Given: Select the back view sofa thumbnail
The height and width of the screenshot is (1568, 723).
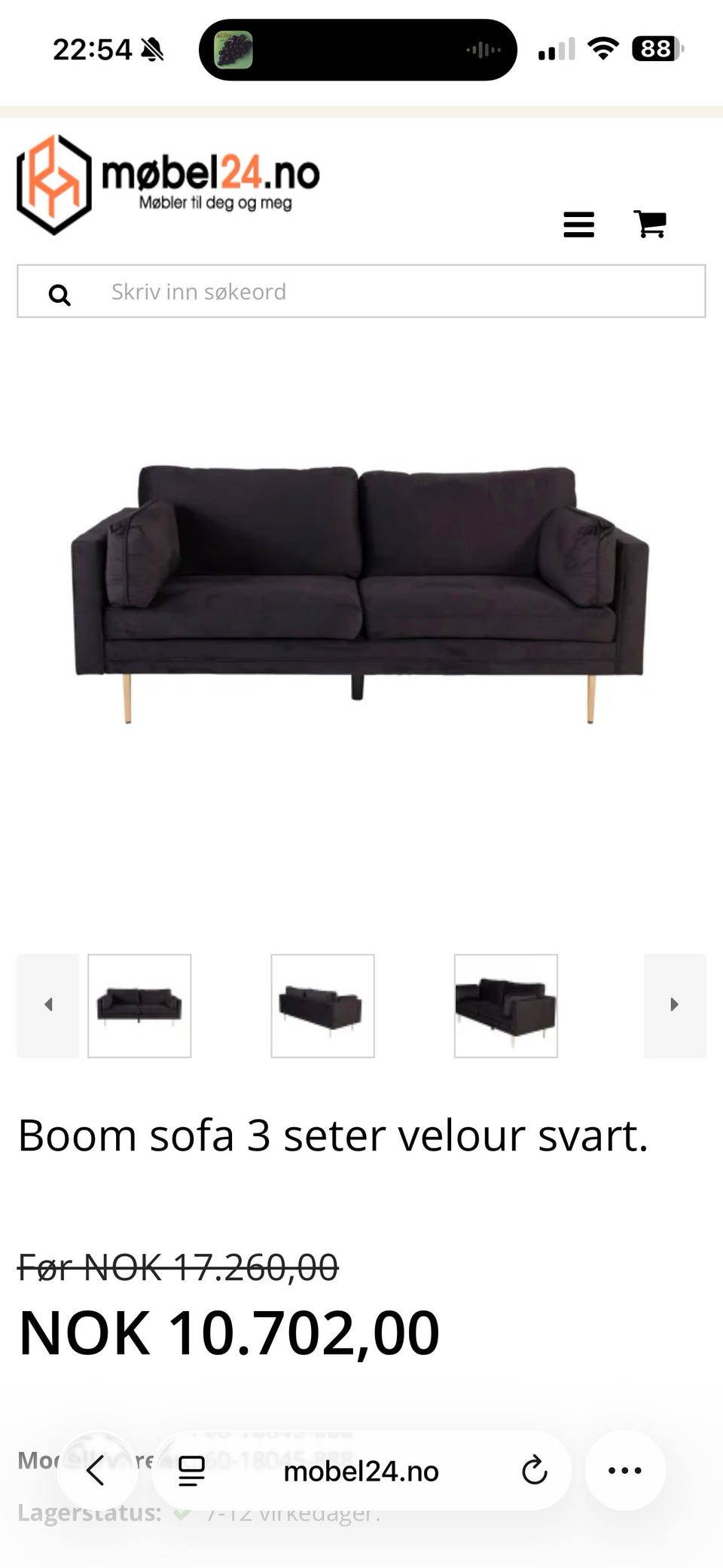Looking at the screenshot, I should 322,1006.
